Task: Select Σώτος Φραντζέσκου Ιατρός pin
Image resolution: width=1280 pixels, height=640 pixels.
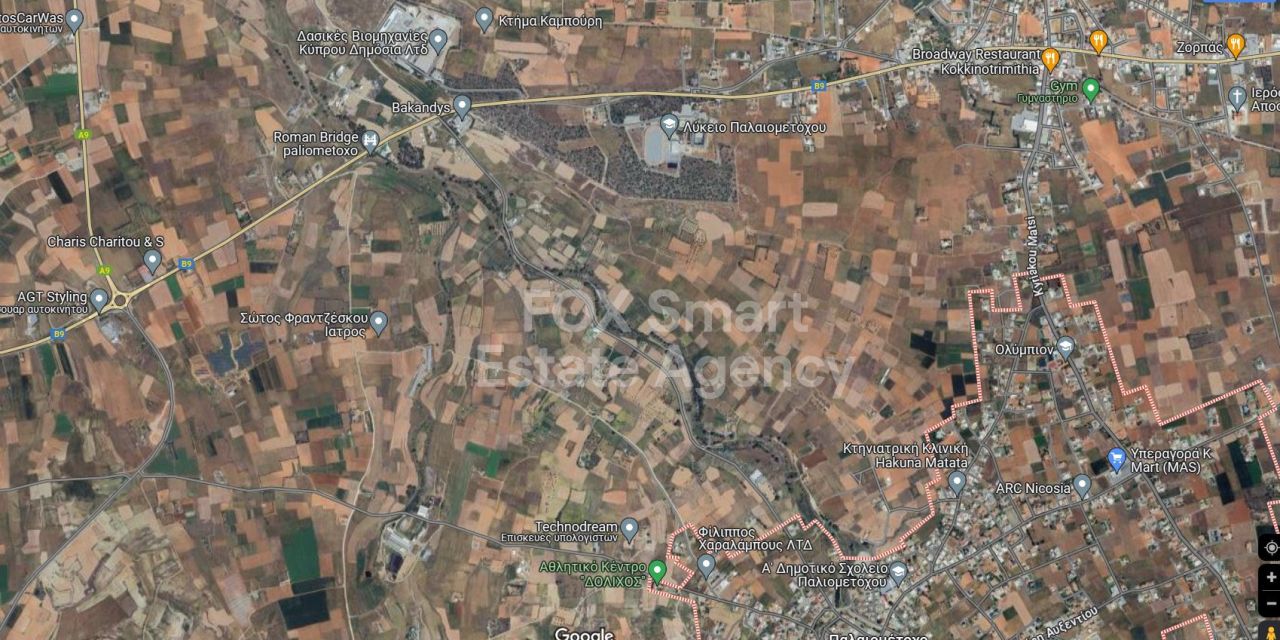Action: pos(378,322)
